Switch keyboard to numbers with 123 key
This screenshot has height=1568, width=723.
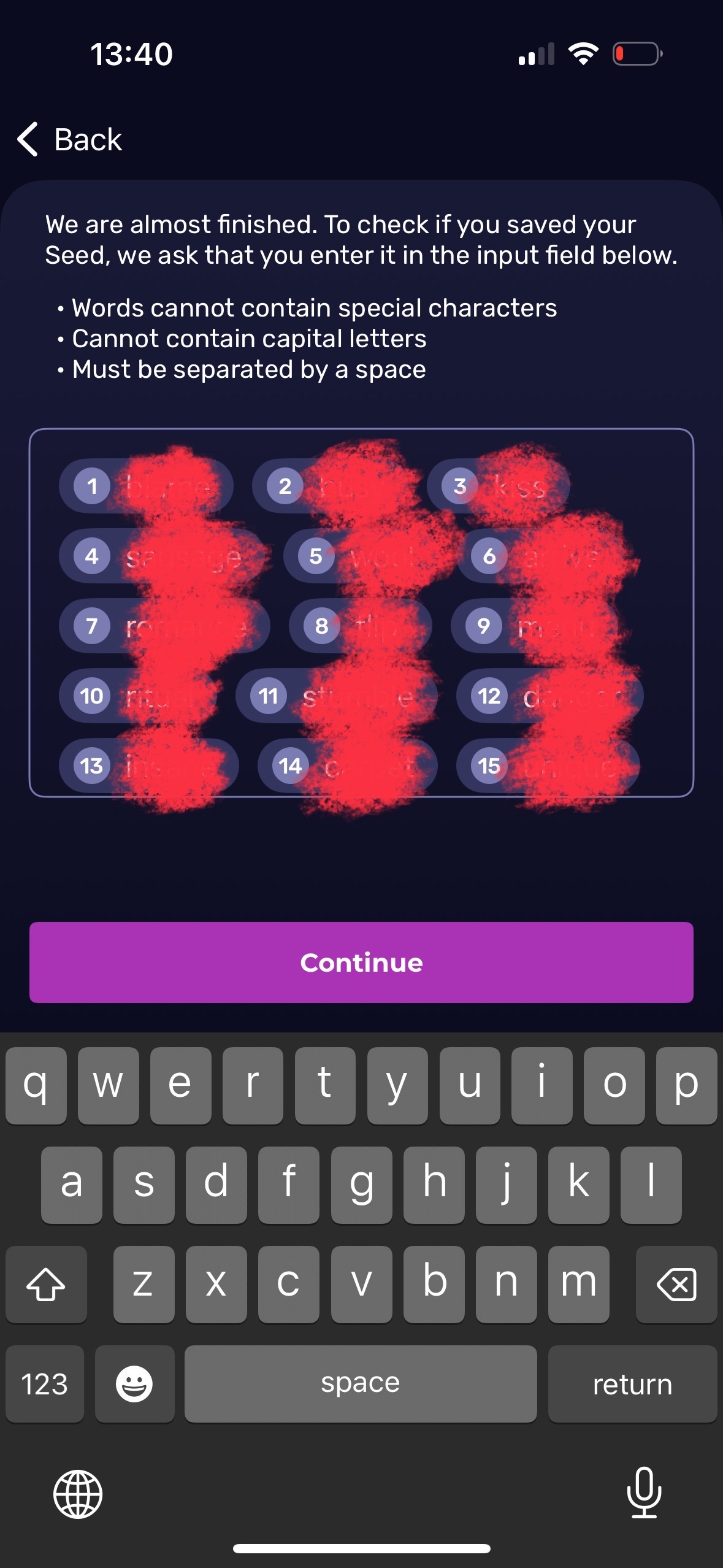pyautogui.click(x=44, y=1383)
